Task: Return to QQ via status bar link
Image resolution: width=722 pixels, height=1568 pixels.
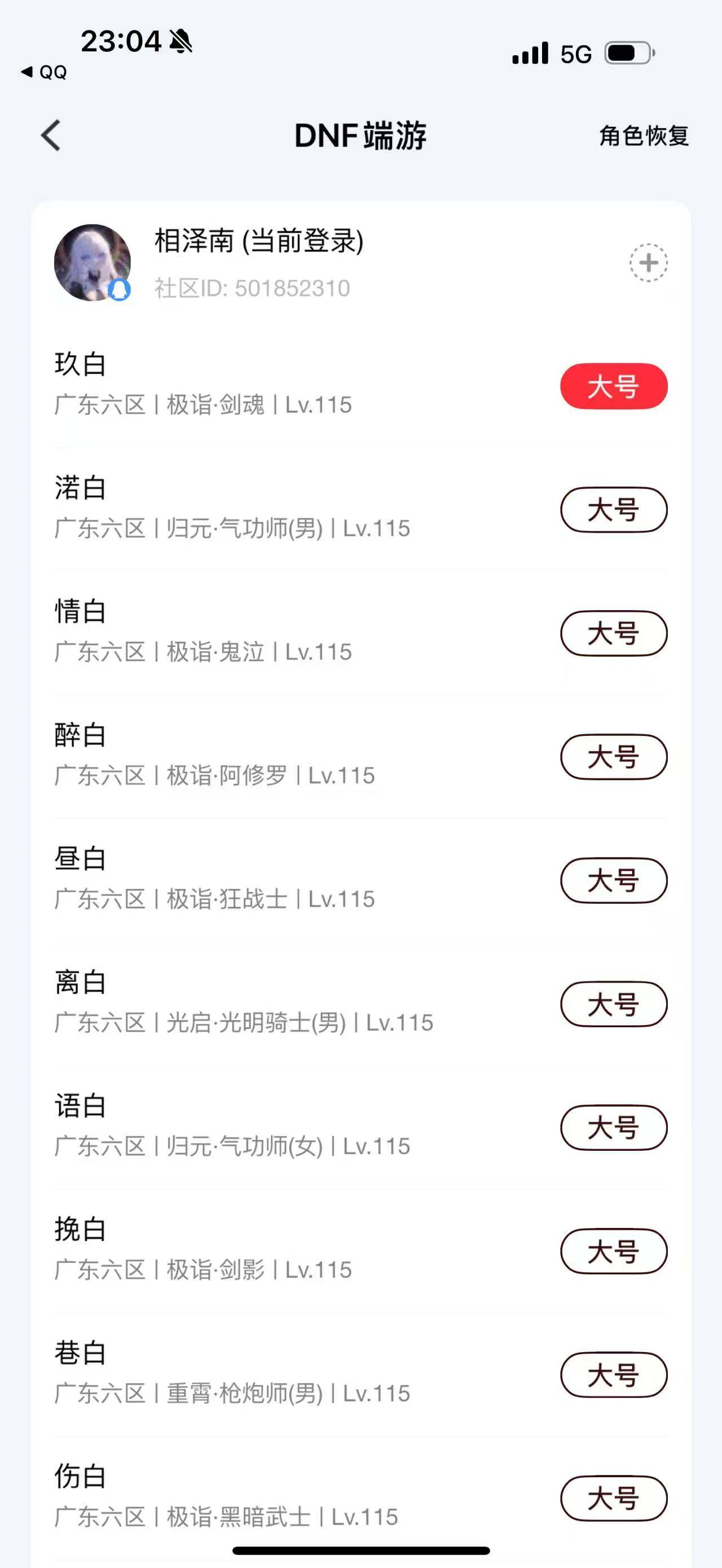Action: (45, 72)
